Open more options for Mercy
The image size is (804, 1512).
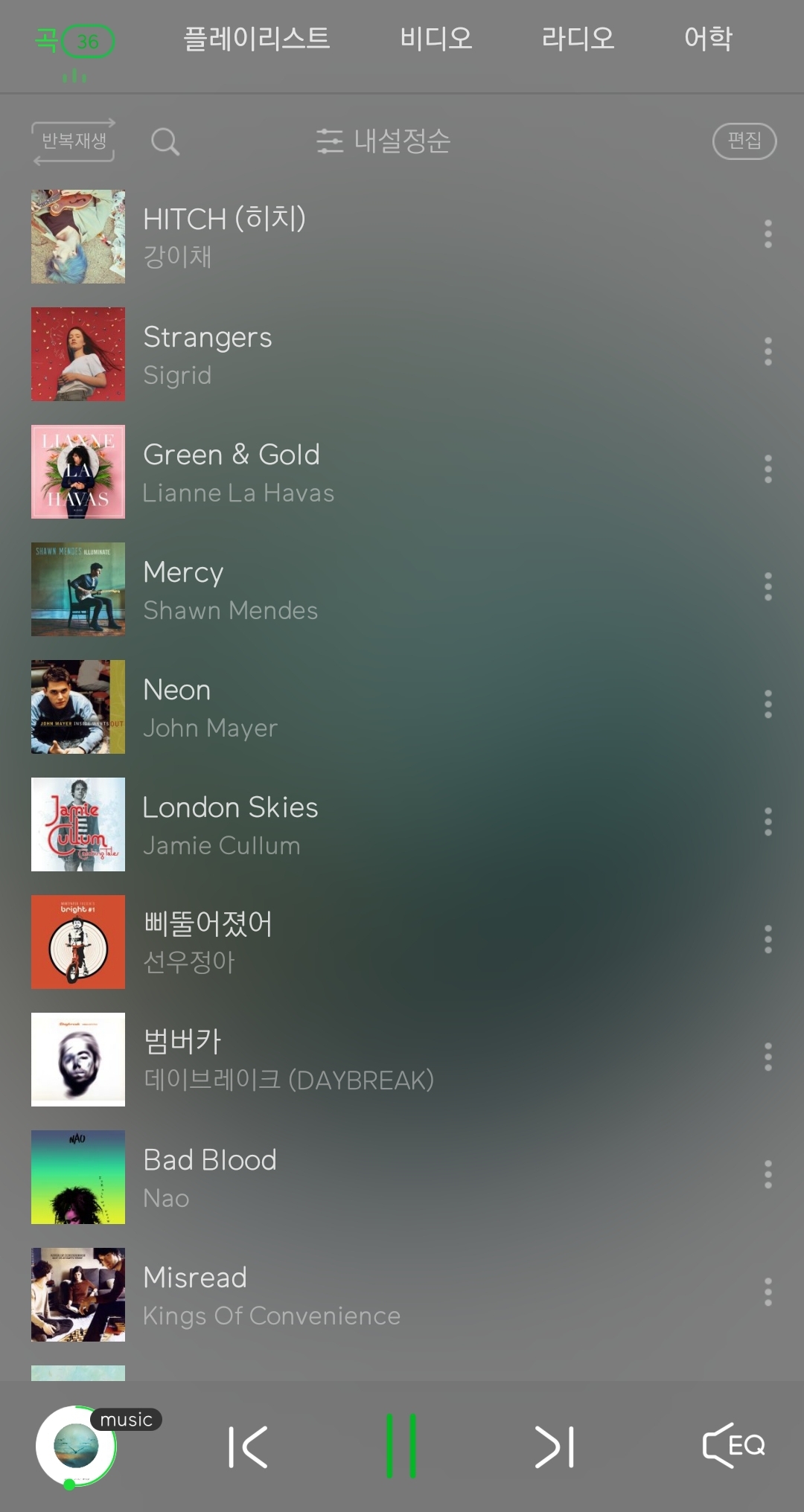768,587
